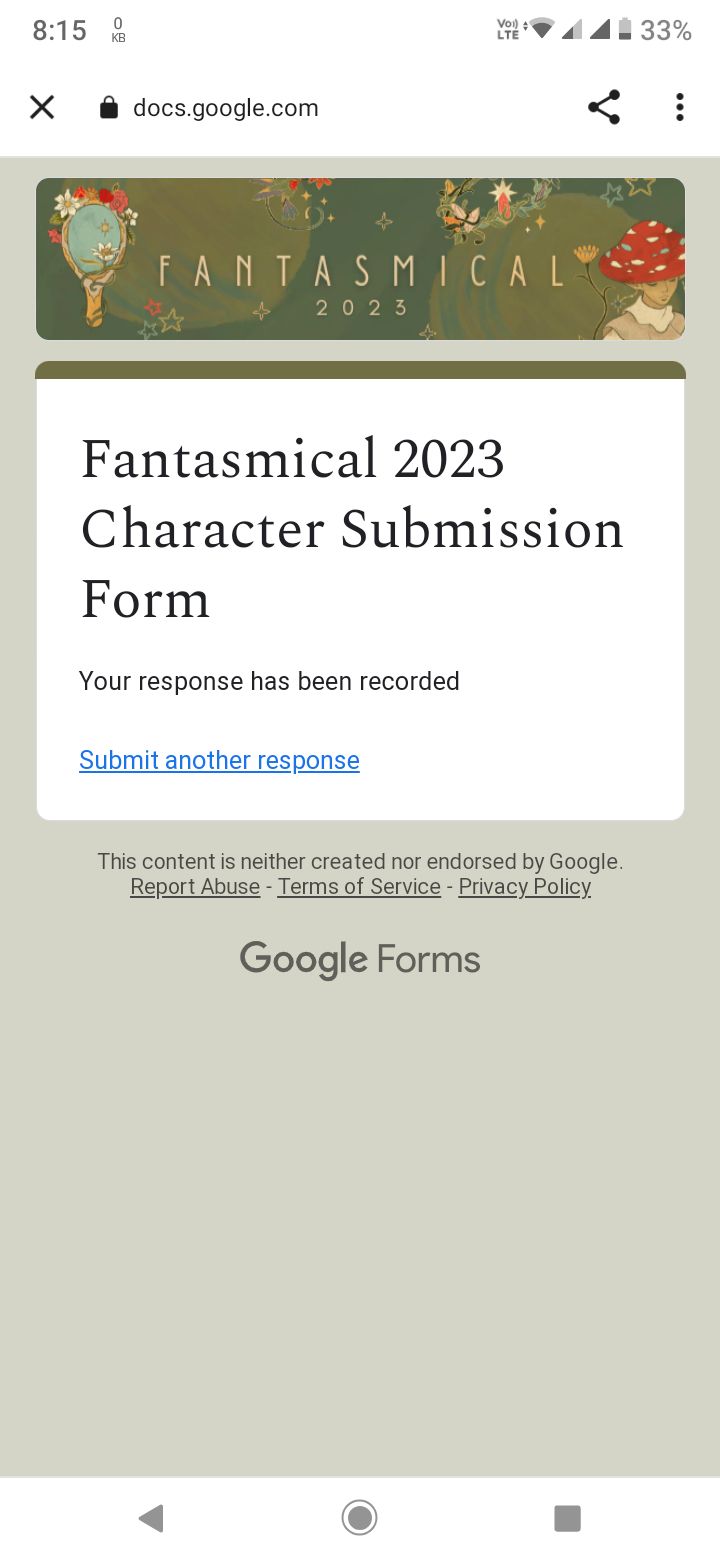Image resolution: width=720 pixels, height=1560 pixels.
Task: Open the three-dot overflow menu
Action: 680,107
